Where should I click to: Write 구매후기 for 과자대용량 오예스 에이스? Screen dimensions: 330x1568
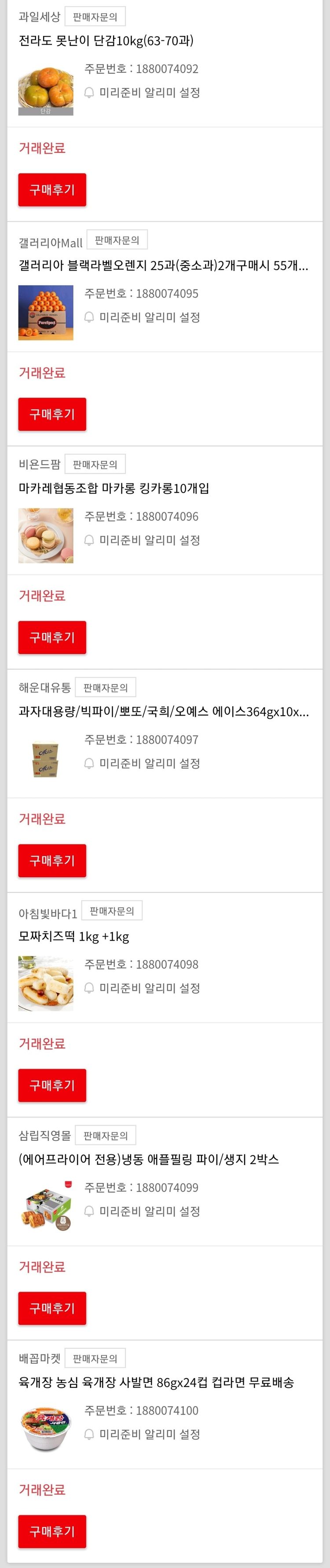pos(52,860)
